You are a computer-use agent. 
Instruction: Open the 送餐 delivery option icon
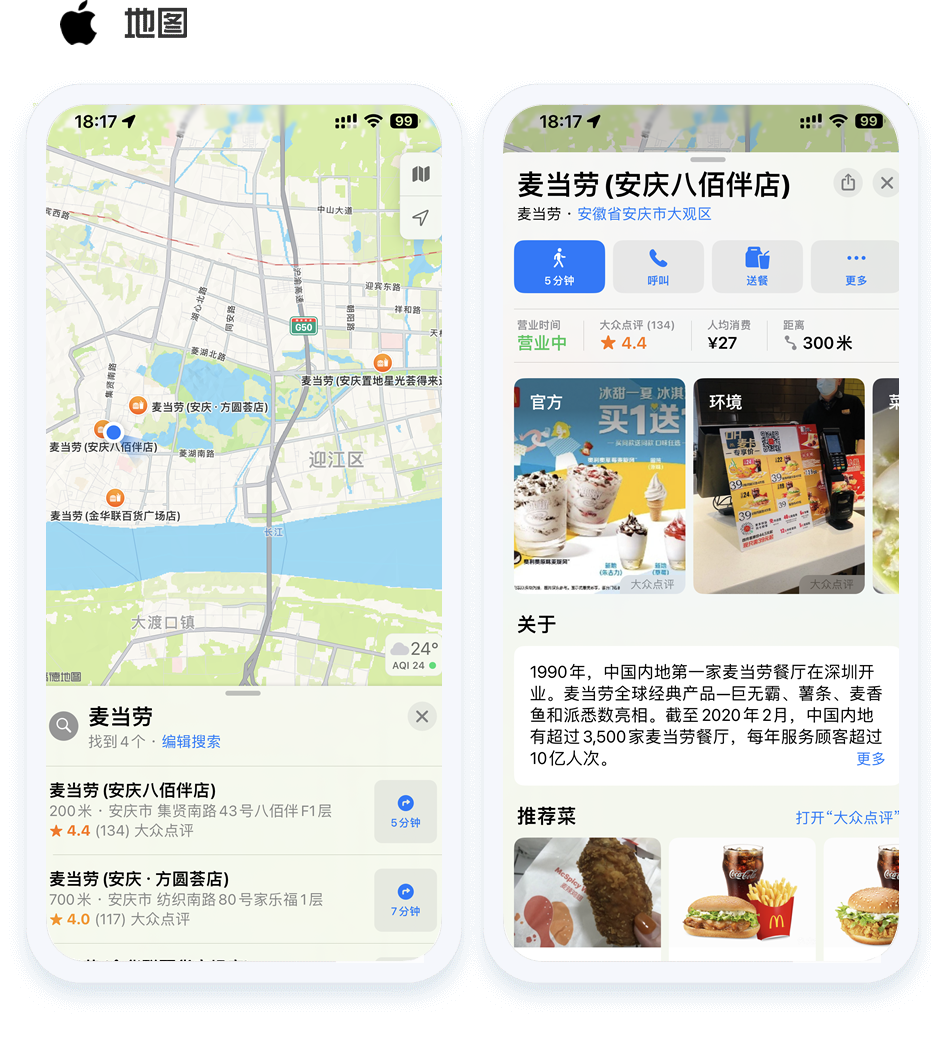coord(757,266)
